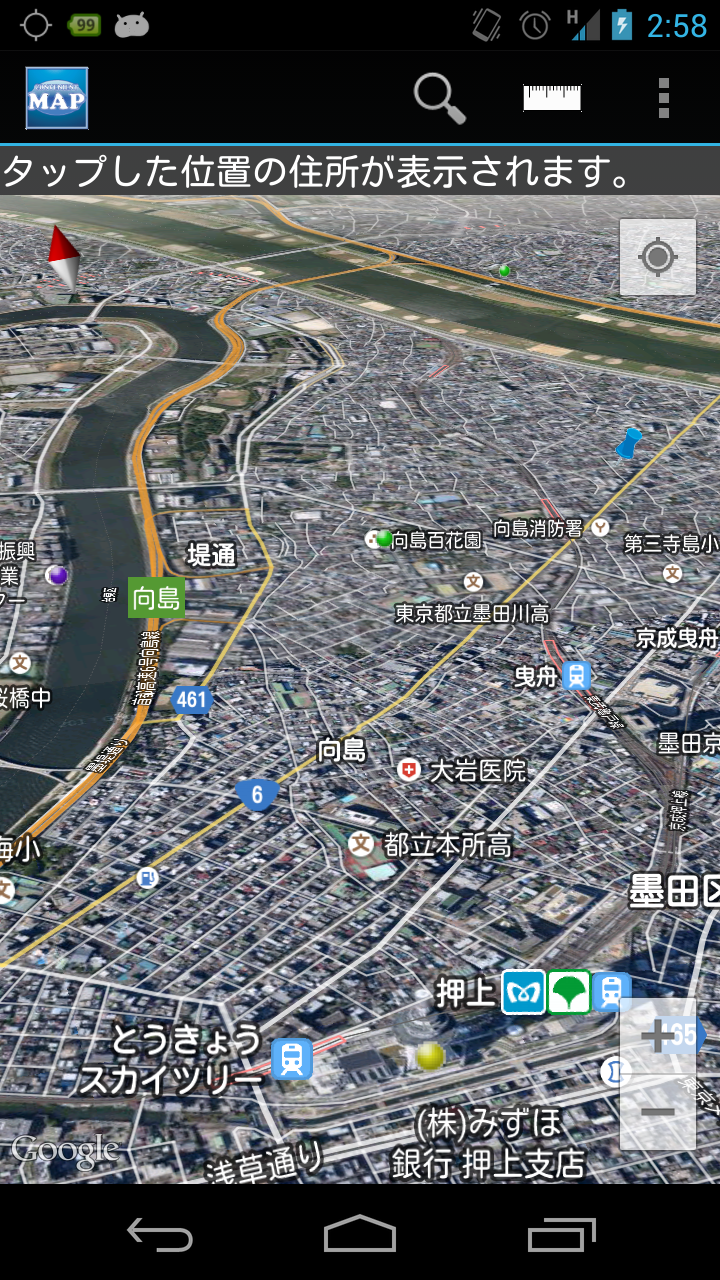Select the yellow marker near Oshiage
Screen dimensions: 720x1280
(x=430, y=1056)
